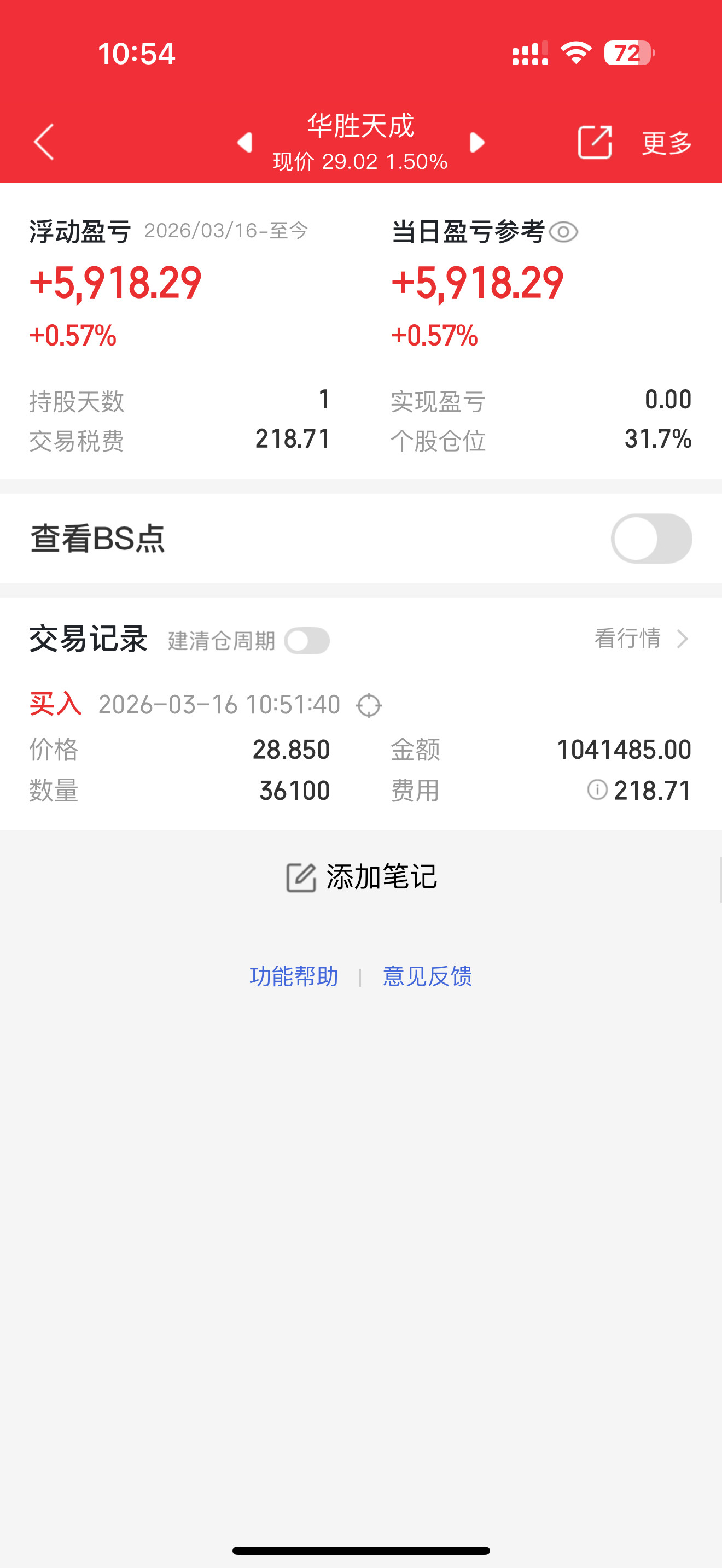Open the 功能帮助 help link
722x1568 pixels.
tap(295, 976)
